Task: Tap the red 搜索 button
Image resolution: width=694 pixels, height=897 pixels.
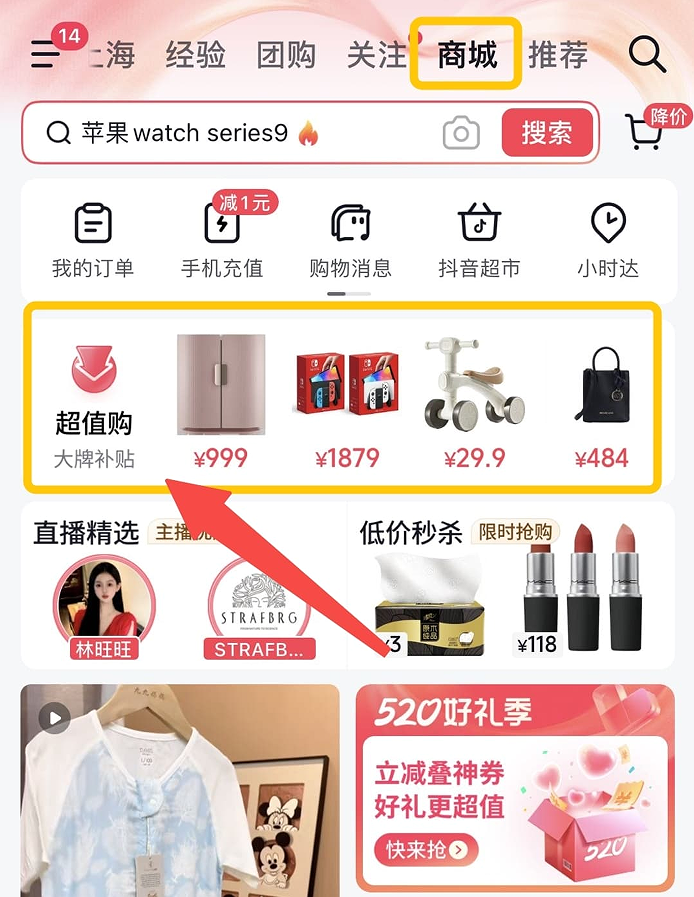Action: 547,133
